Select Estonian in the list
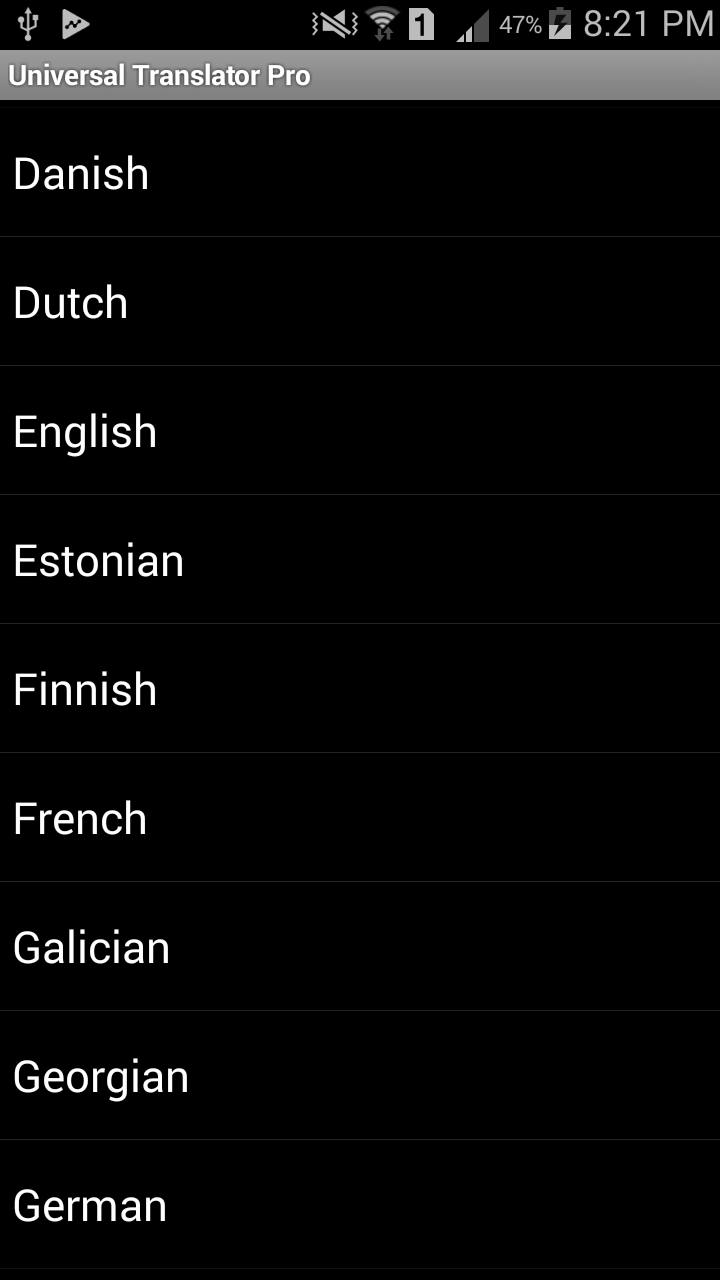 360,559
